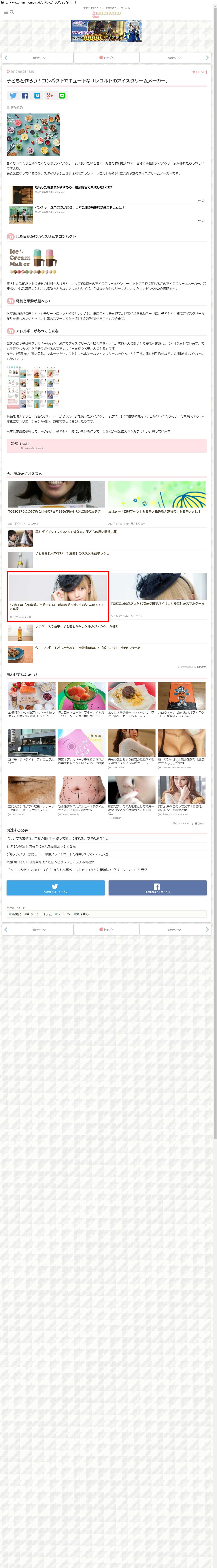Share the article via the LINE icon

point(62,96)
